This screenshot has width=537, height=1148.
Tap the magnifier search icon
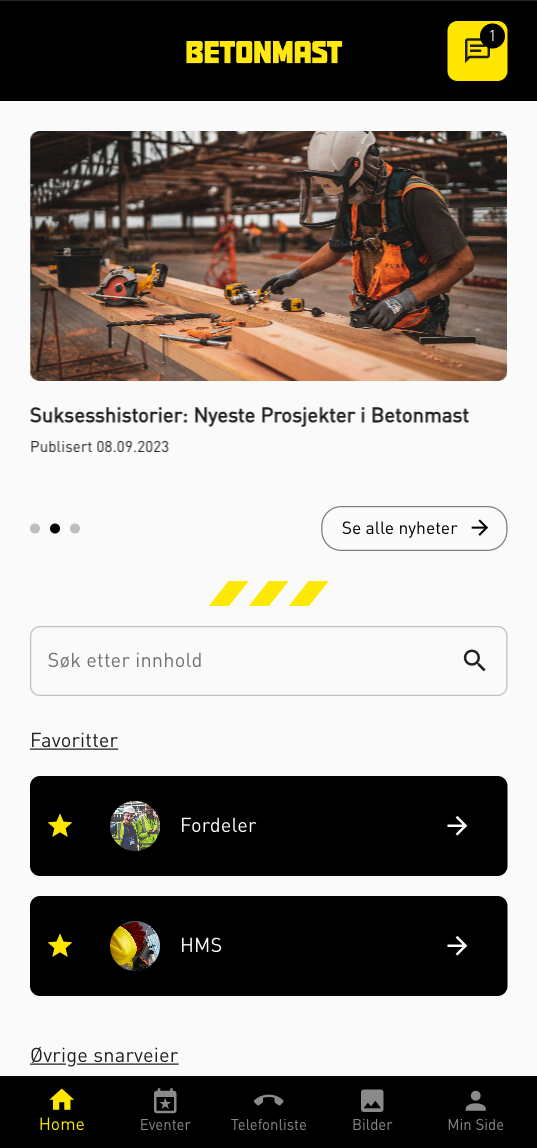(x=475, y=660)
